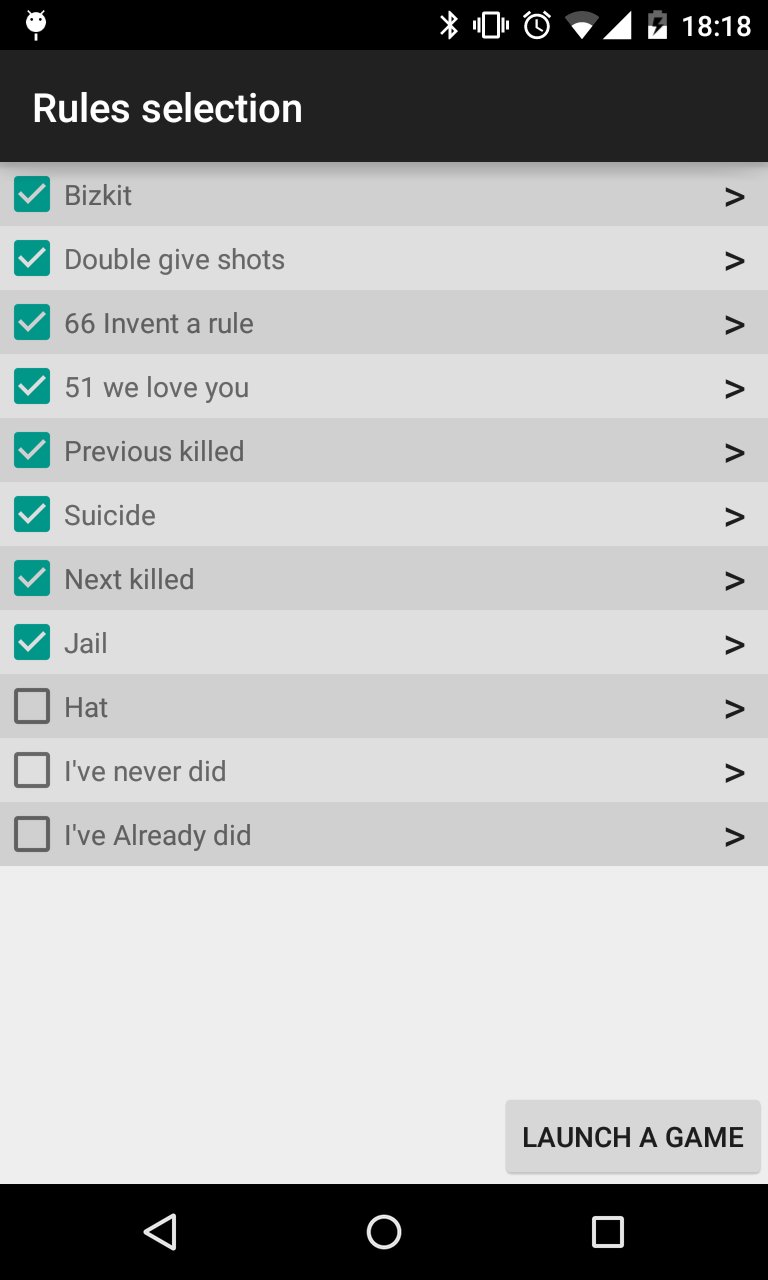This screenshot has width=768, height=1280.
Task: Open the Double give shots rule details
Action: (x=735, y=260)
